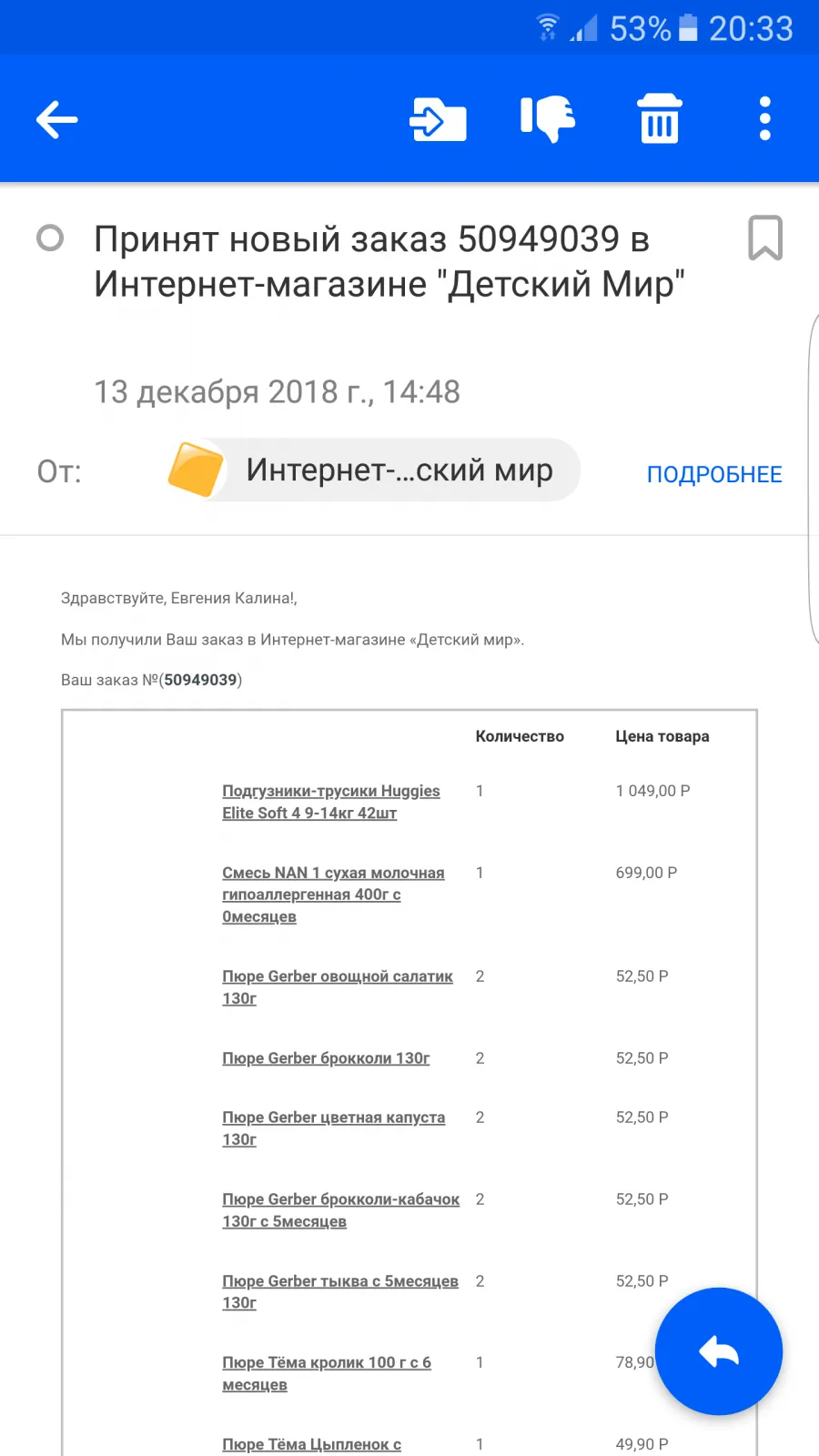The width and height of the screenshot is (819, 1456).
Task: Delete this email with the trash icon
Action: 660,118
